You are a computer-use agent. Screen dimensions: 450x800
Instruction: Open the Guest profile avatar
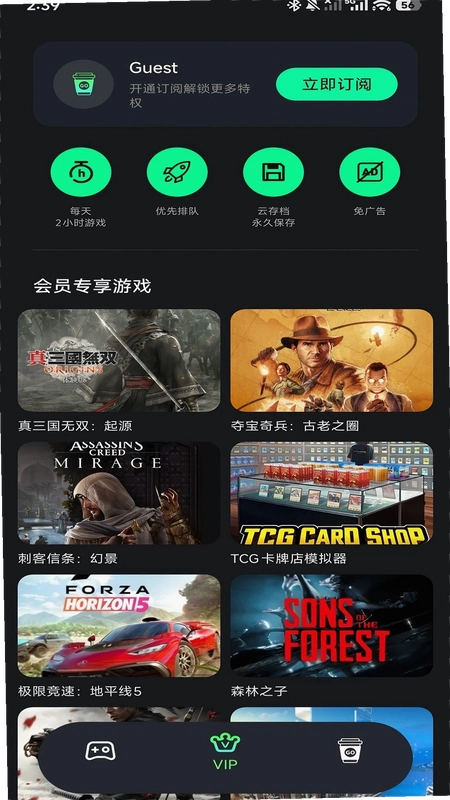pos(84,84)
